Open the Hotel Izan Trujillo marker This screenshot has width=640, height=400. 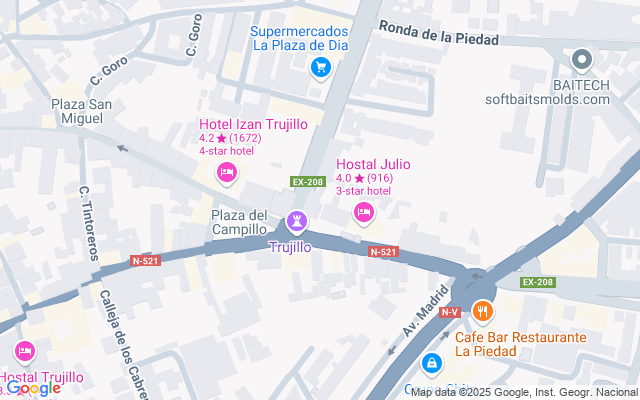coord(227,174)
